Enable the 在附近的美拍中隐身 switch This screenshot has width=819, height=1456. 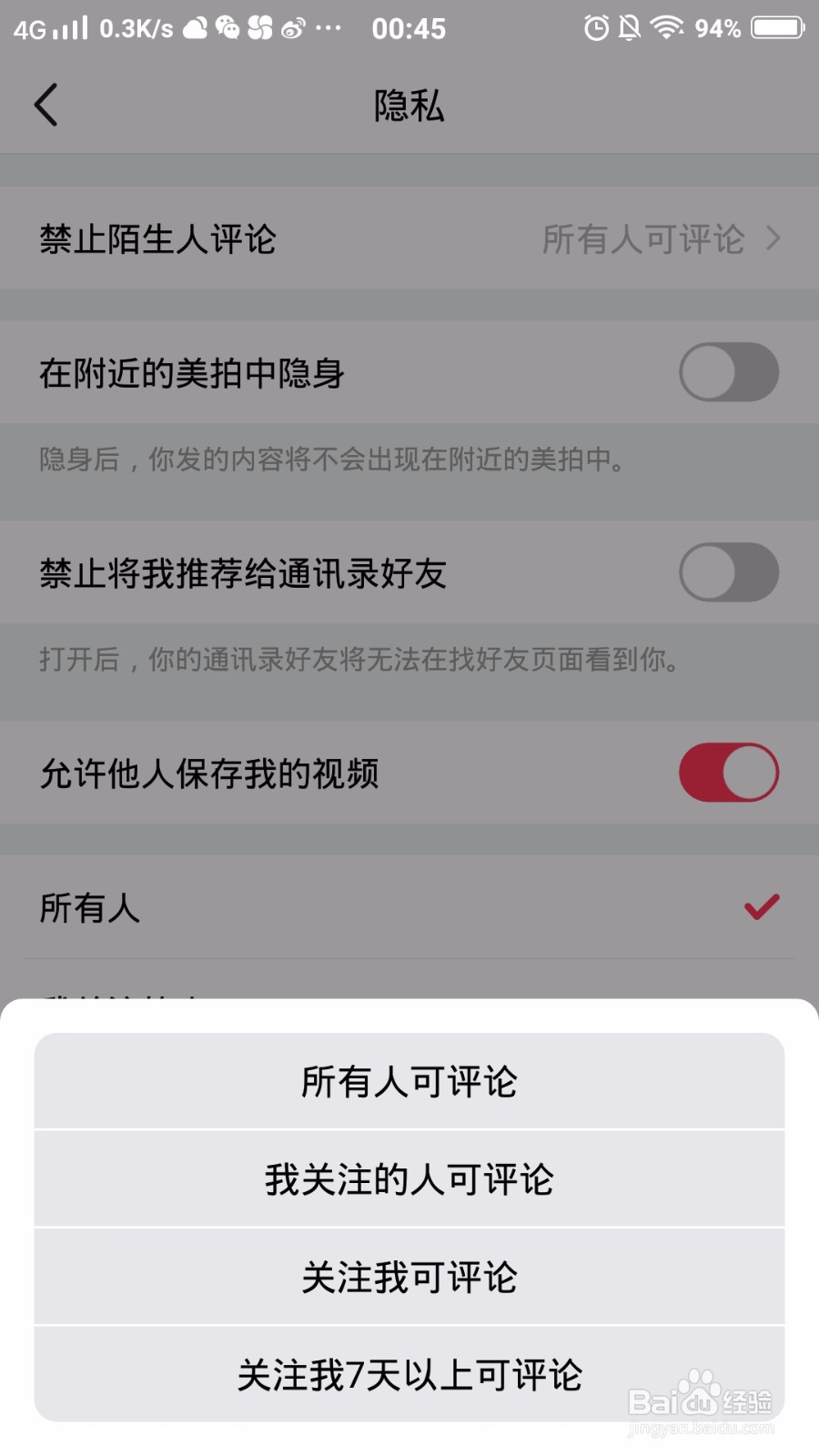click(728, 371)
